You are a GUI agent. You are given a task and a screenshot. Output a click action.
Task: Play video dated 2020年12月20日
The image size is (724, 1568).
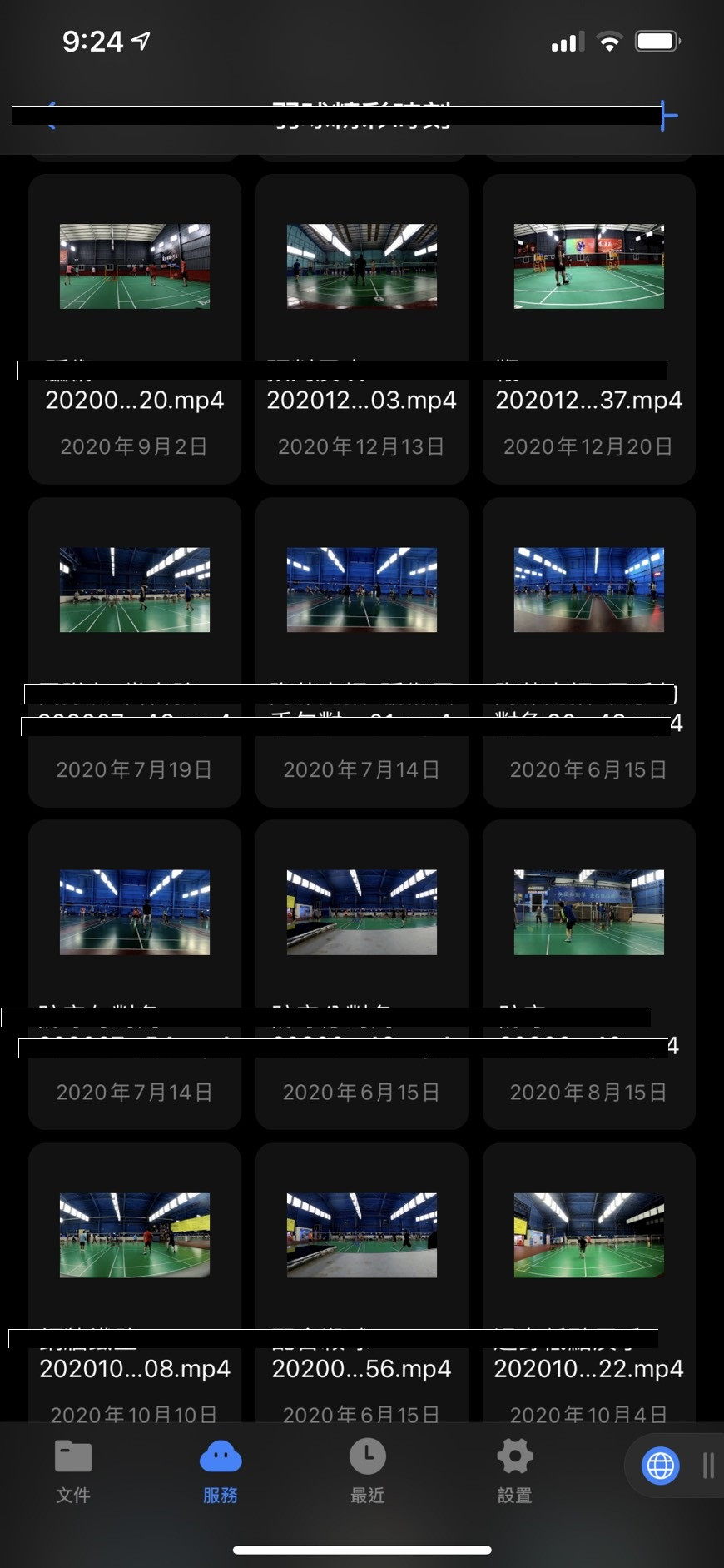[589, 266]
